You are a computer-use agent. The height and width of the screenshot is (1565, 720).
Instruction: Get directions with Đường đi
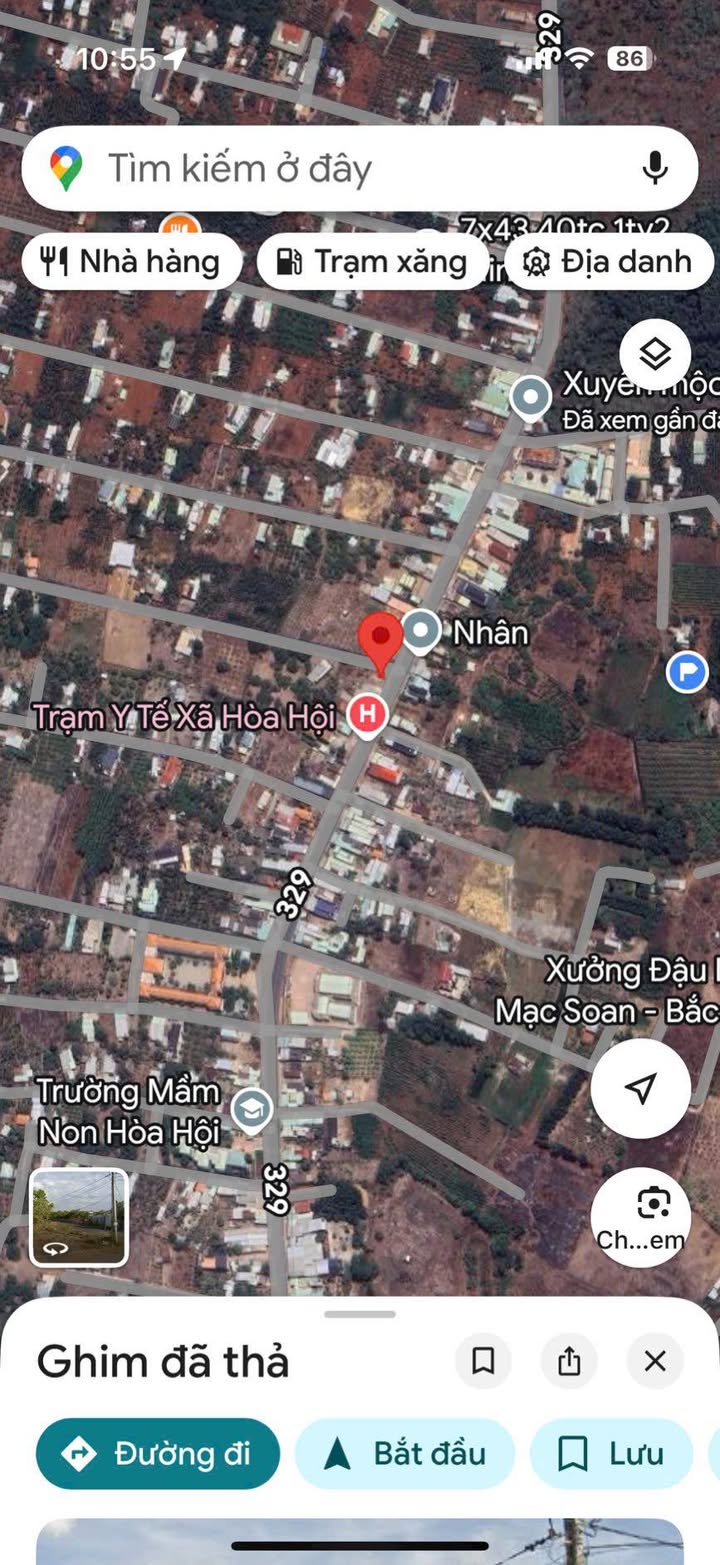click(158, 1454)
